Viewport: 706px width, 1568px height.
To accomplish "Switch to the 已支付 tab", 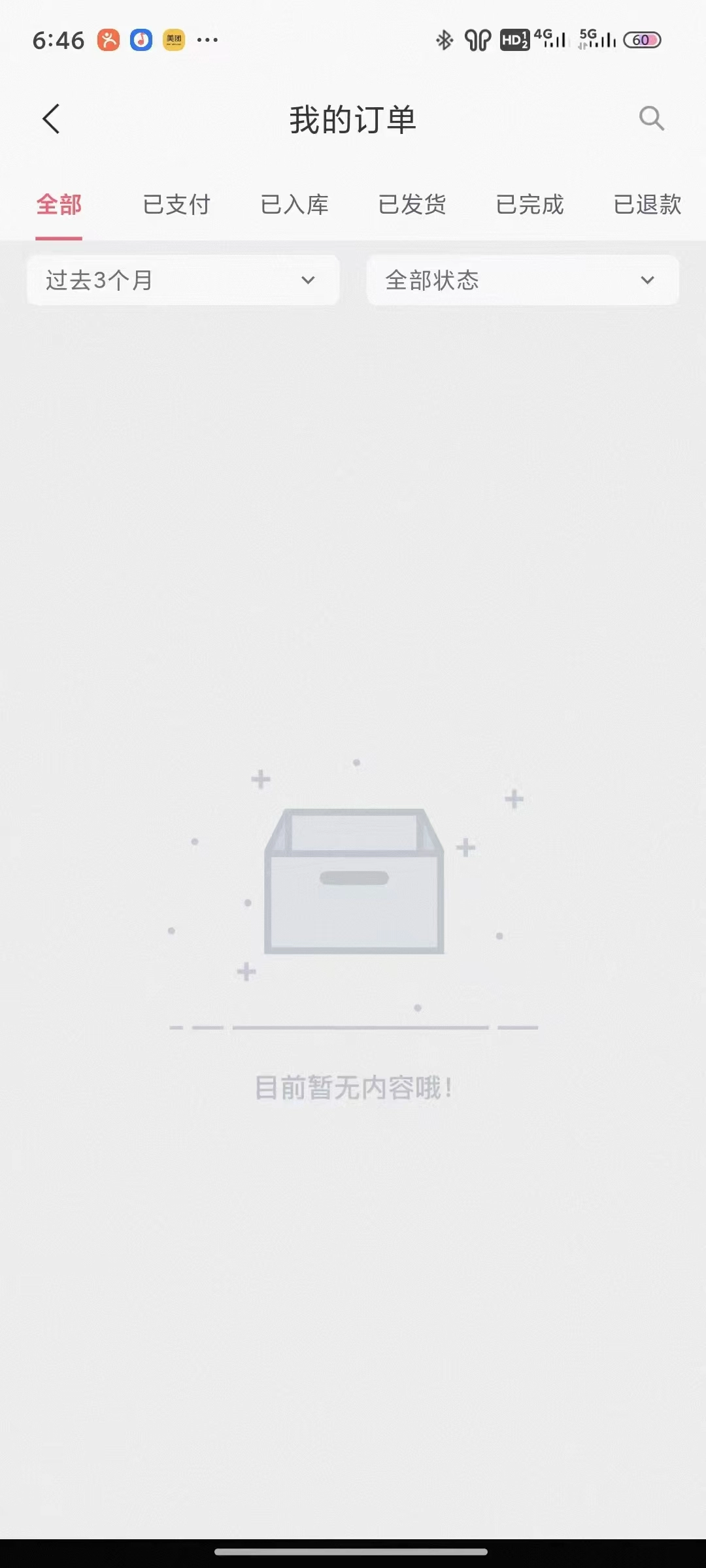I will (x=176, y=205).
